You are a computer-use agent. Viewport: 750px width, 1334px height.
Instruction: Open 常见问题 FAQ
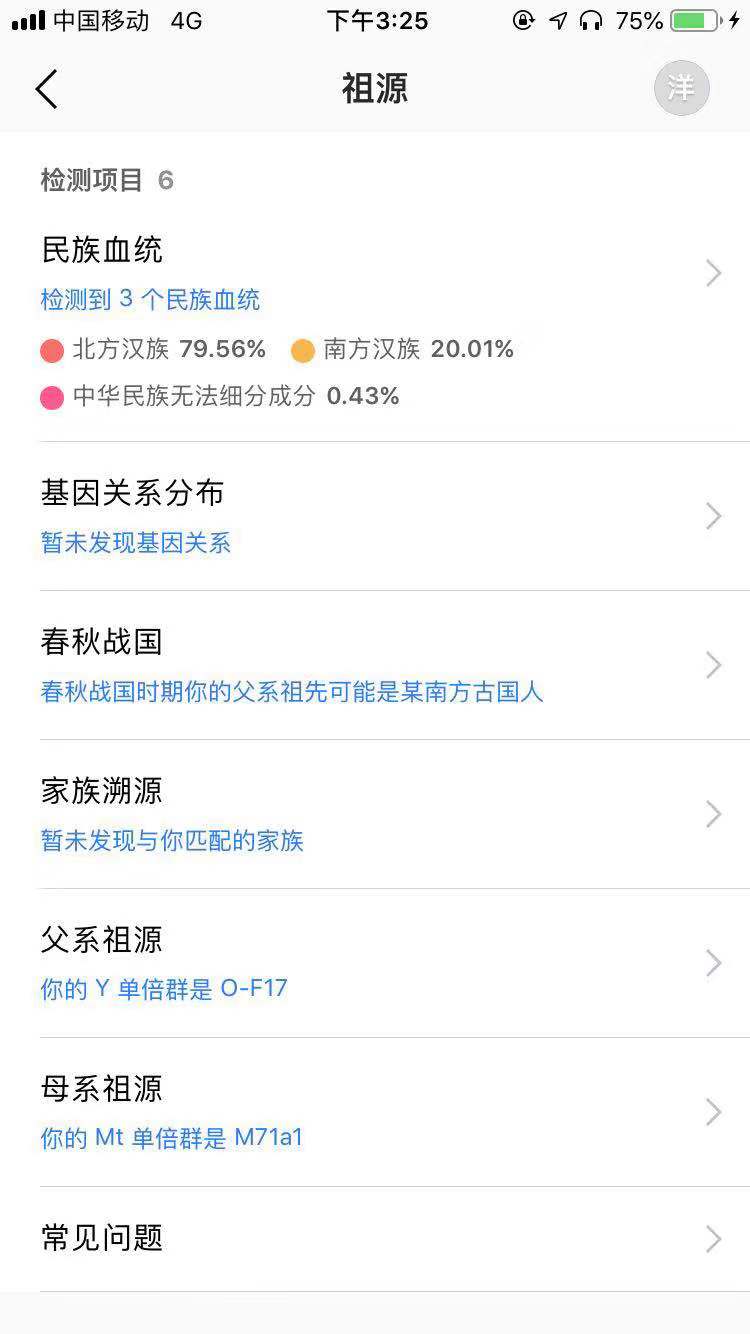pos(375,1238)
